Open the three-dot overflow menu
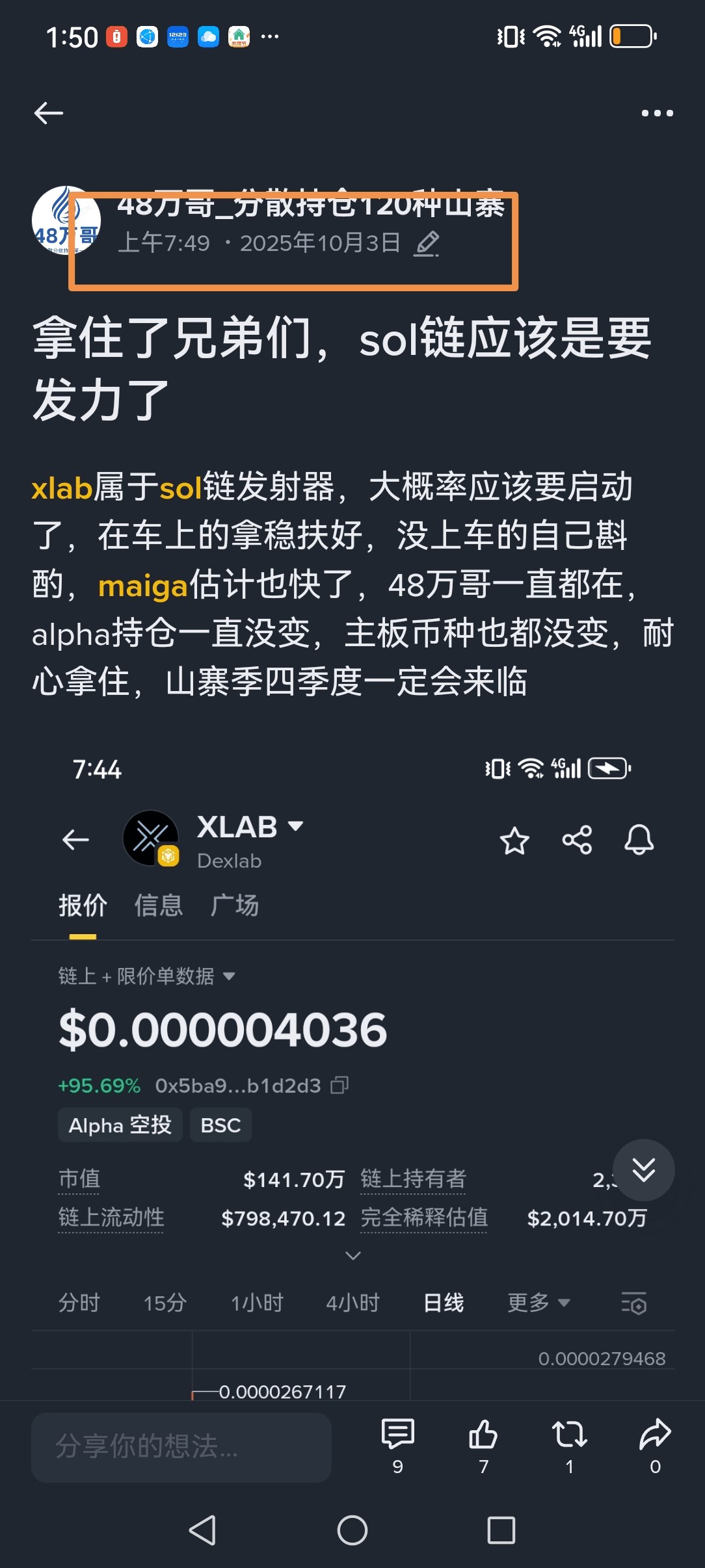The width and height of the screenshot is (705, 1568). pos(657,113)
